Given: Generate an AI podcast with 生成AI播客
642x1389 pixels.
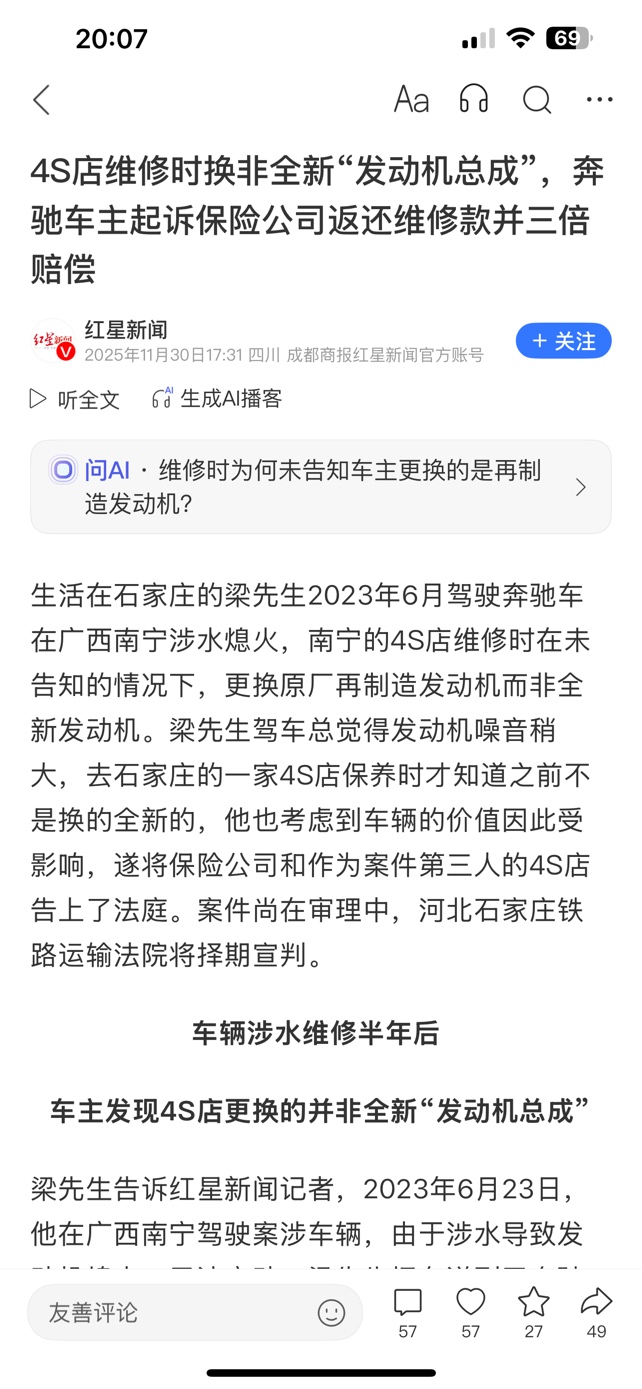Looking at the screenshot, I should tap(217, 399).
